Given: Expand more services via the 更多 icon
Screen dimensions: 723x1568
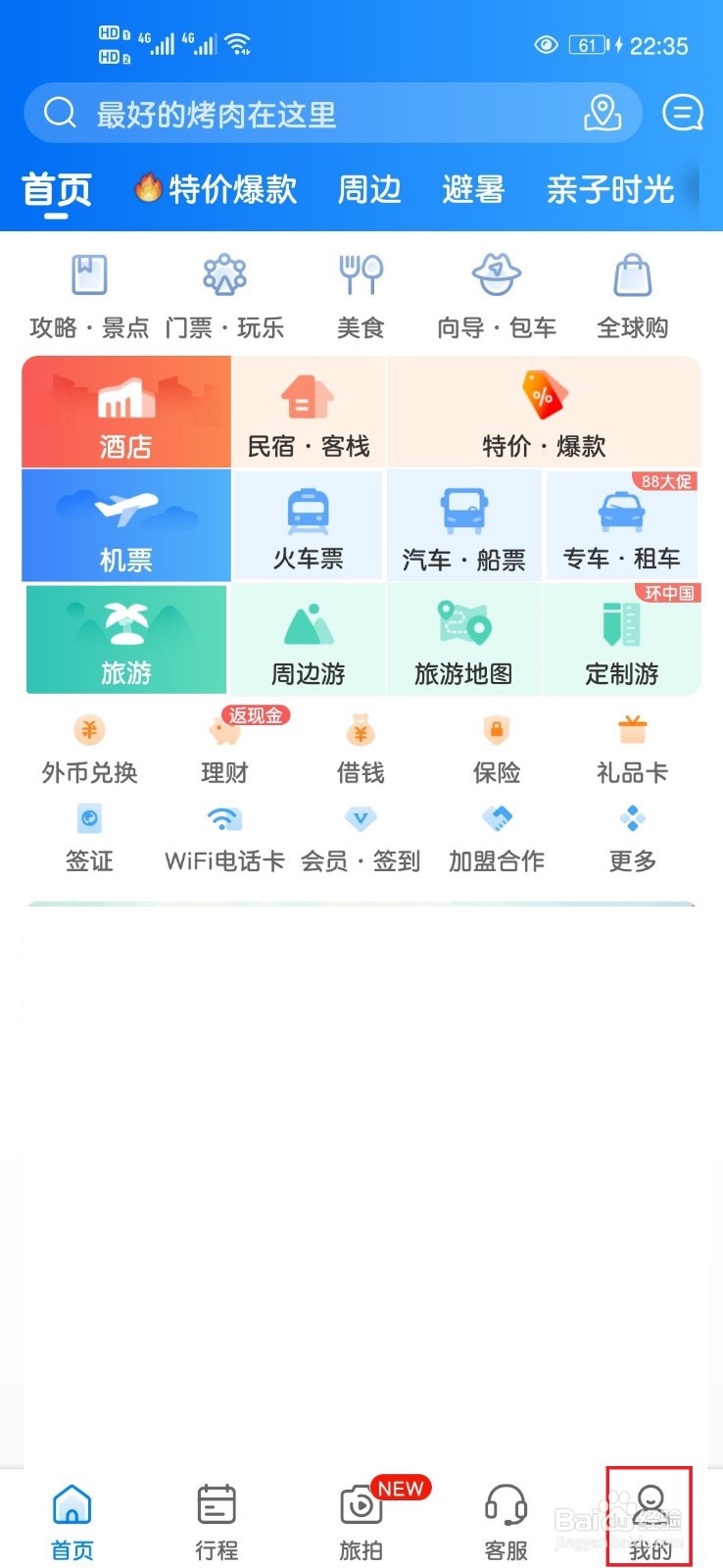Looking at the screenshot, I should click(x=631, y=835).
